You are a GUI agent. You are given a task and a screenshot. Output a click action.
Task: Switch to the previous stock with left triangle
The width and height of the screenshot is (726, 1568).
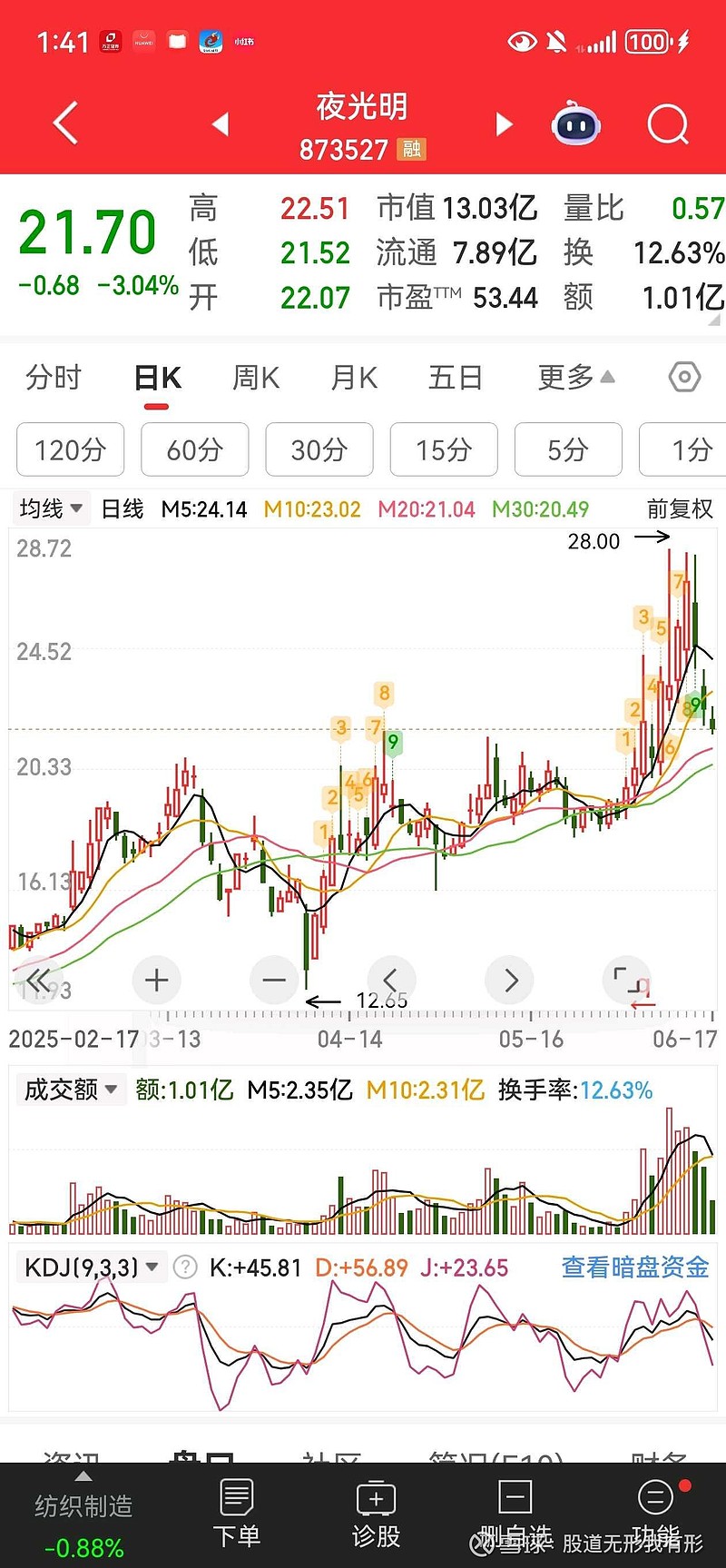pyautogui.click(x=221, y=124)
